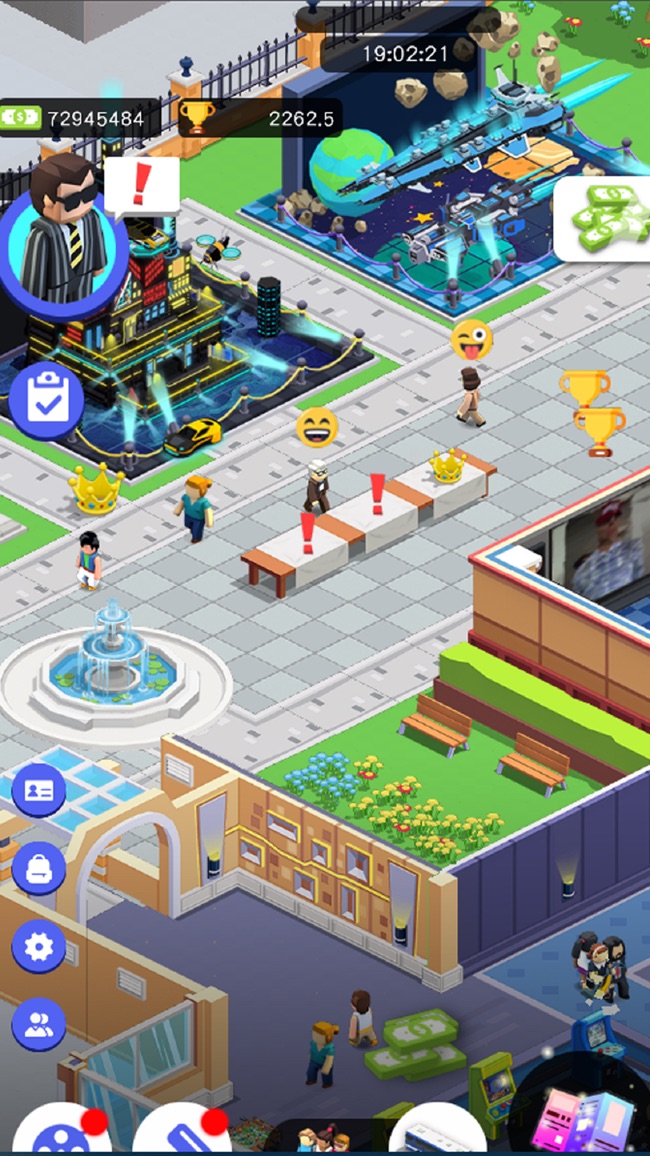
Task: Open the friends icon button
Action: [x=39, y=1023]
